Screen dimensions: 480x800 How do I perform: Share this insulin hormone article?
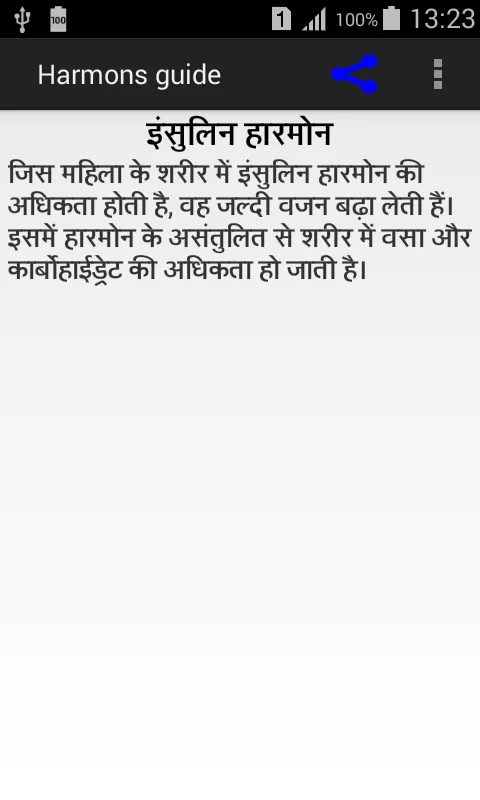355,74
